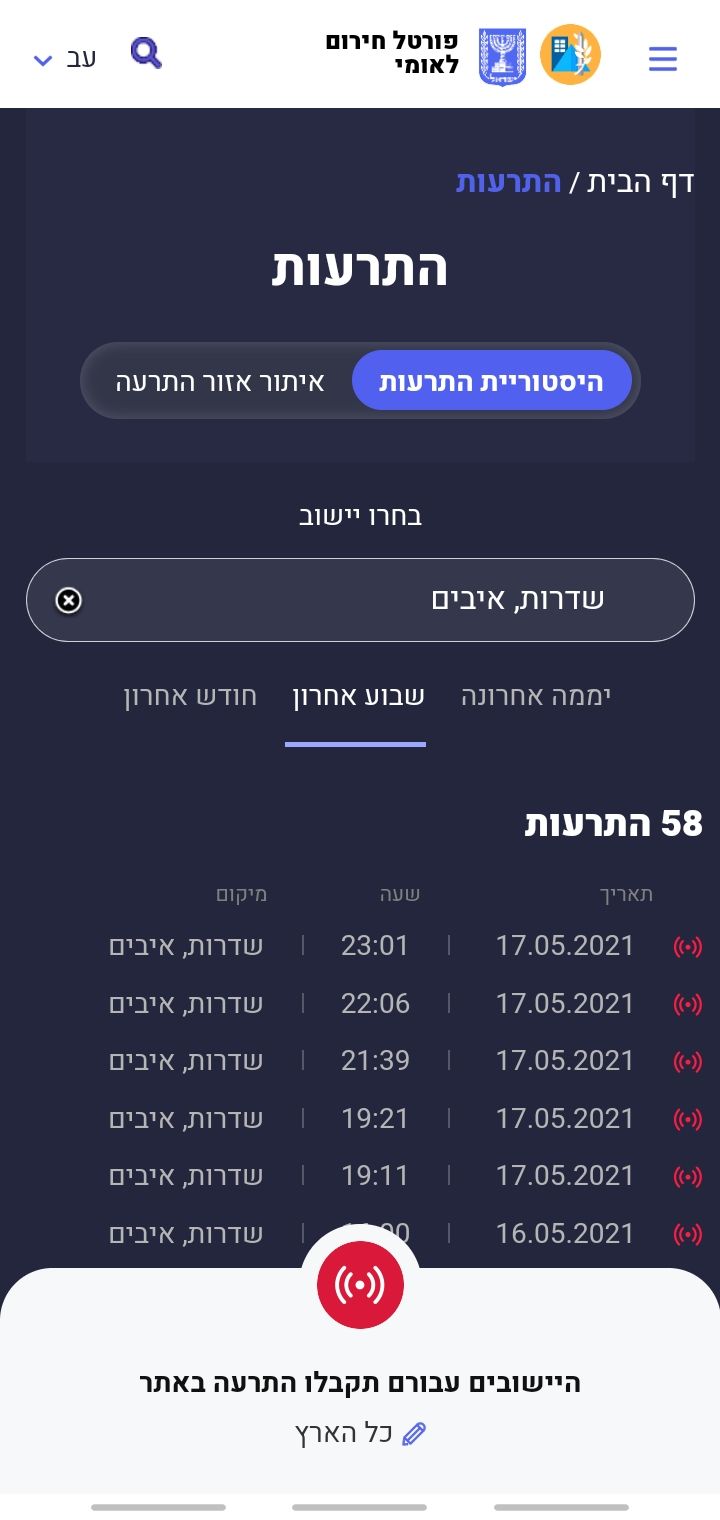
Task: Switch to חודש אחרון tab
Action: click(190, 697)
